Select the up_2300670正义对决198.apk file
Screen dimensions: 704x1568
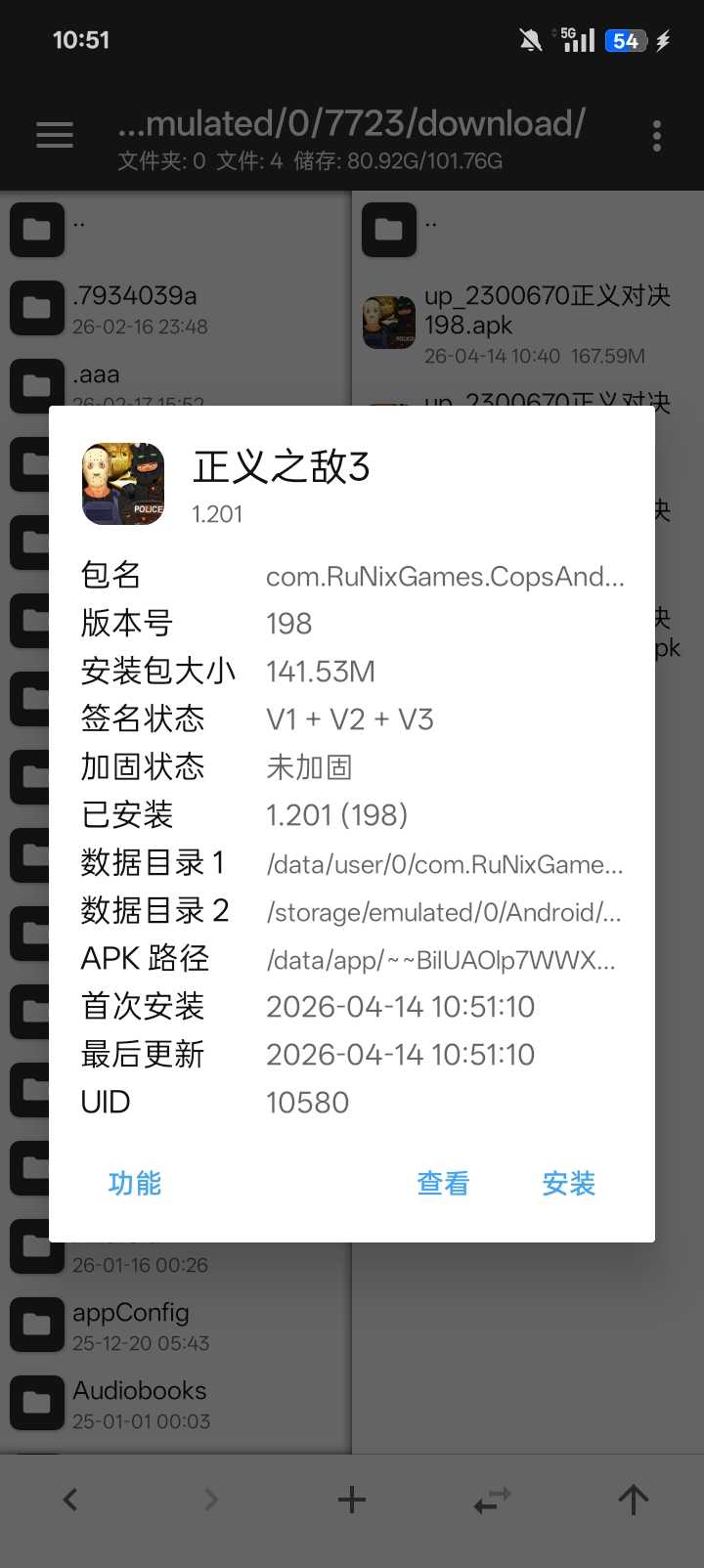click(546, 323)
